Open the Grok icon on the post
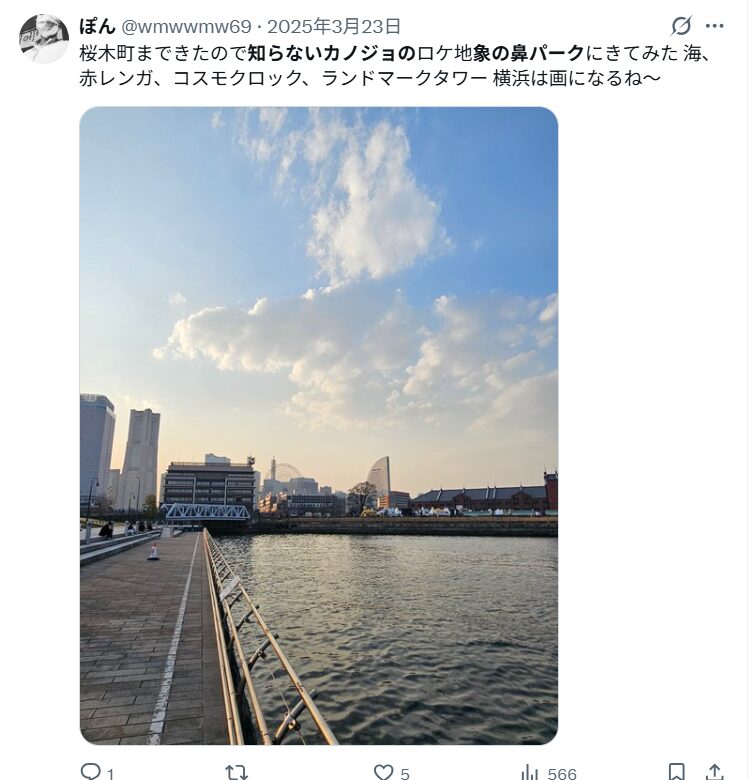 (681, 26)
